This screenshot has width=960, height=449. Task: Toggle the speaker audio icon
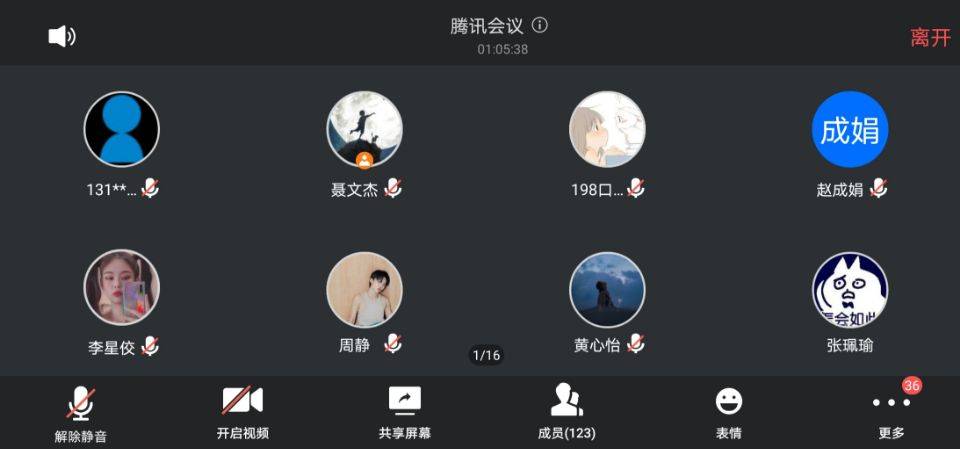(62, 37)
